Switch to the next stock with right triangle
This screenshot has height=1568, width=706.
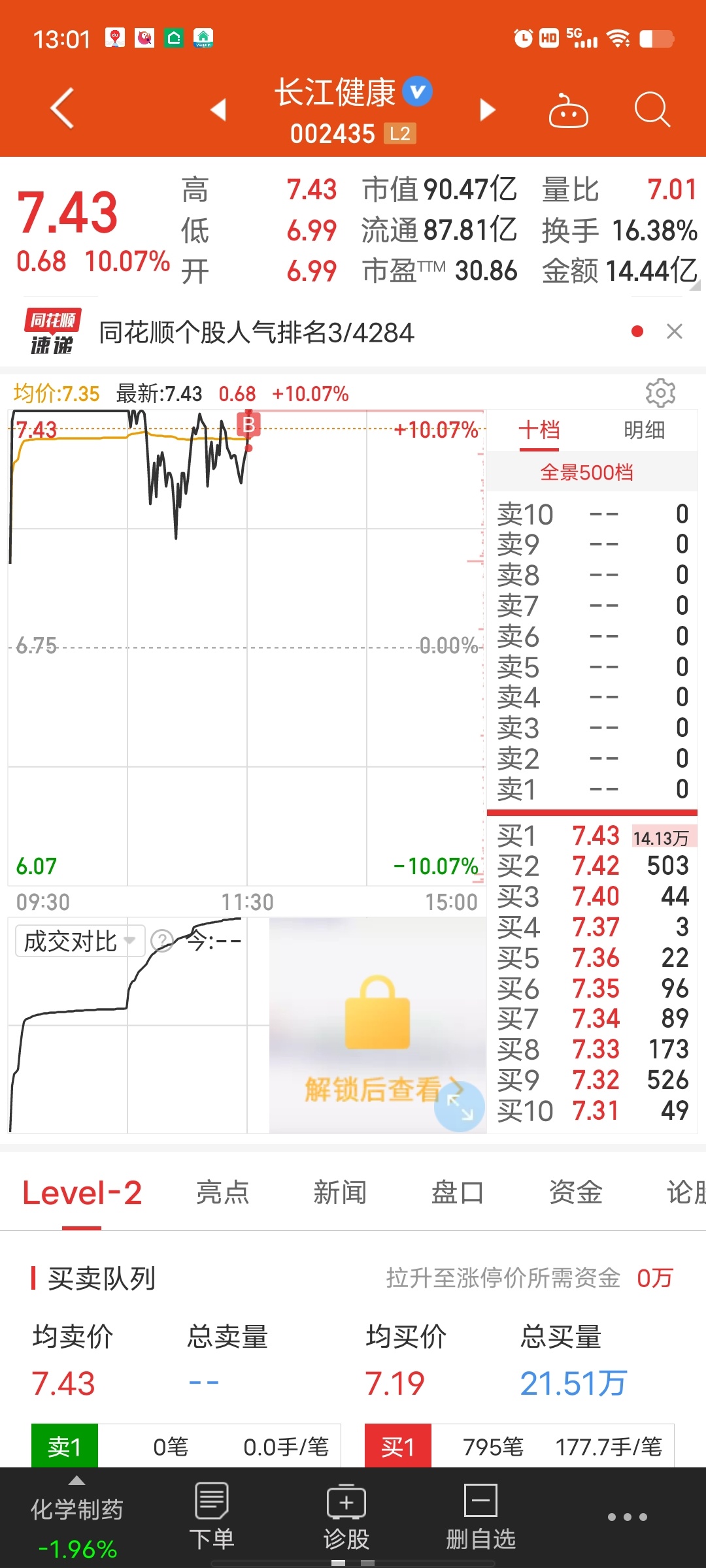click(x=487, y=109)
